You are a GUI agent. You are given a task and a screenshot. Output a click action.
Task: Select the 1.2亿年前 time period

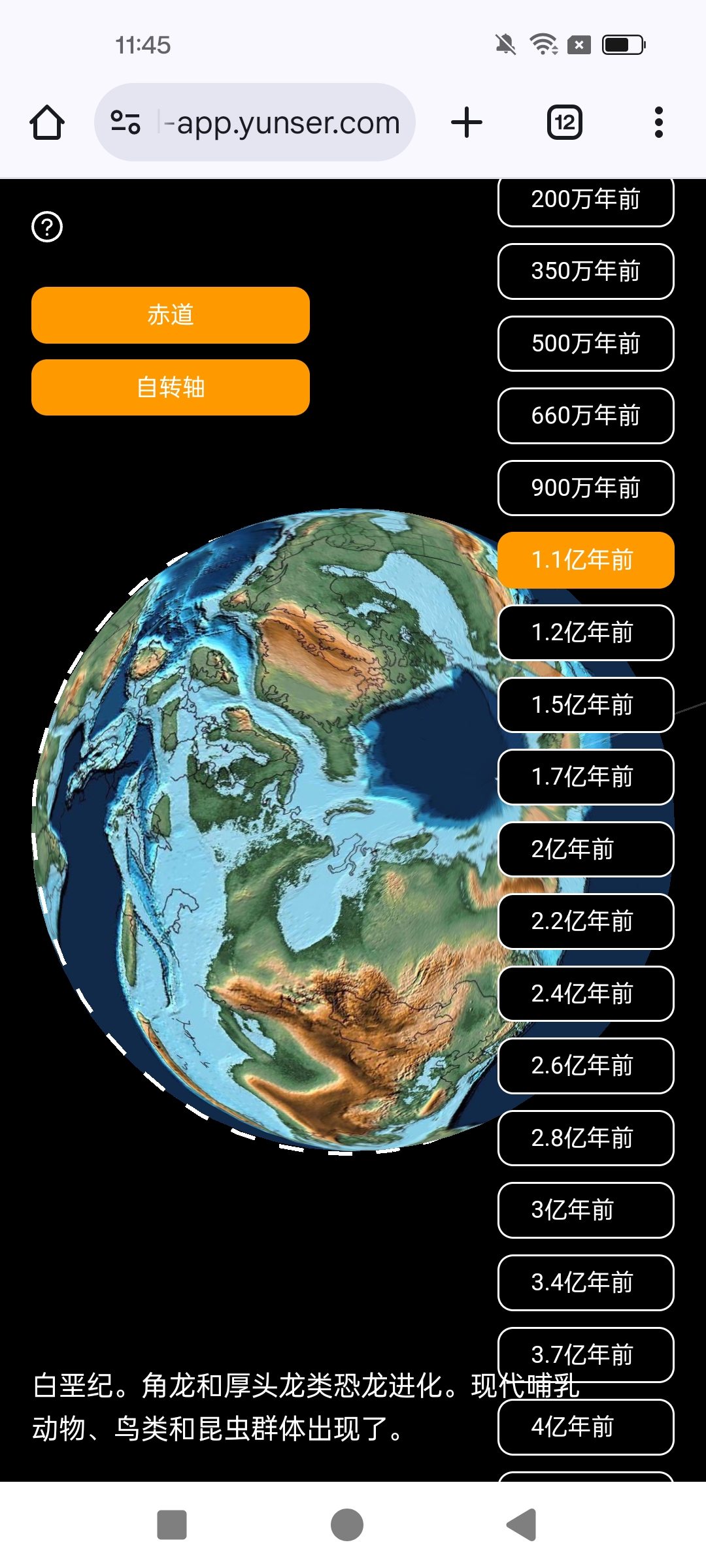coord(586,633)
